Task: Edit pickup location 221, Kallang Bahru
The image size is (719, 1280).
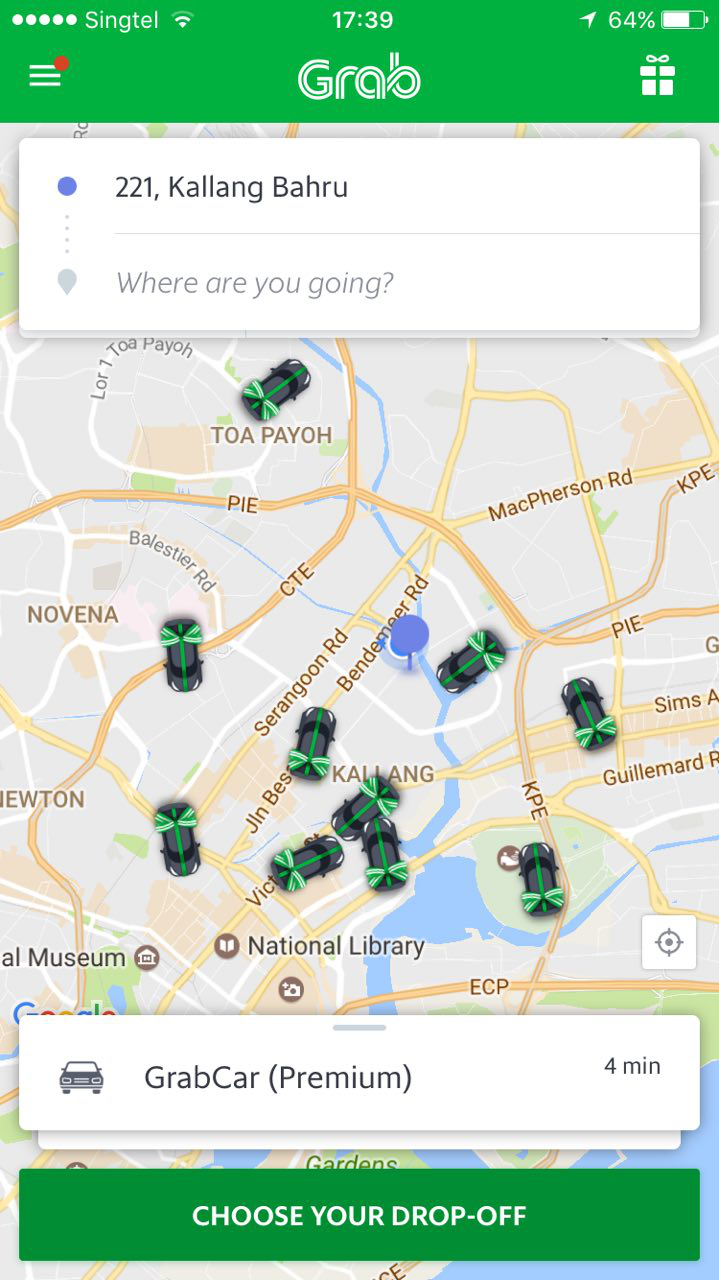Action: 232,187
